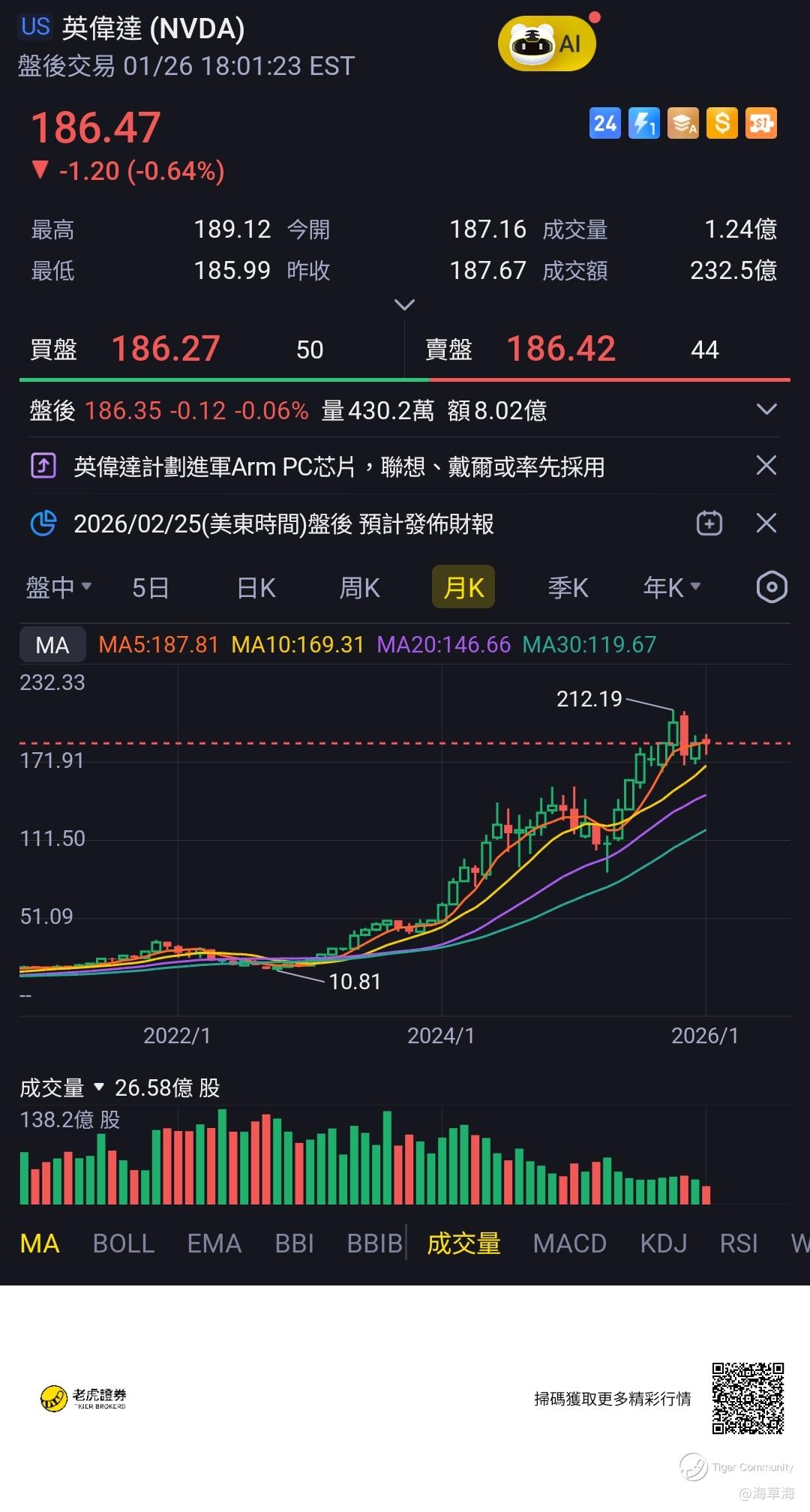Switch to the 日K chart
Image resolution: width=810 pixels, height=1512 pixels.
click(256, 587)
